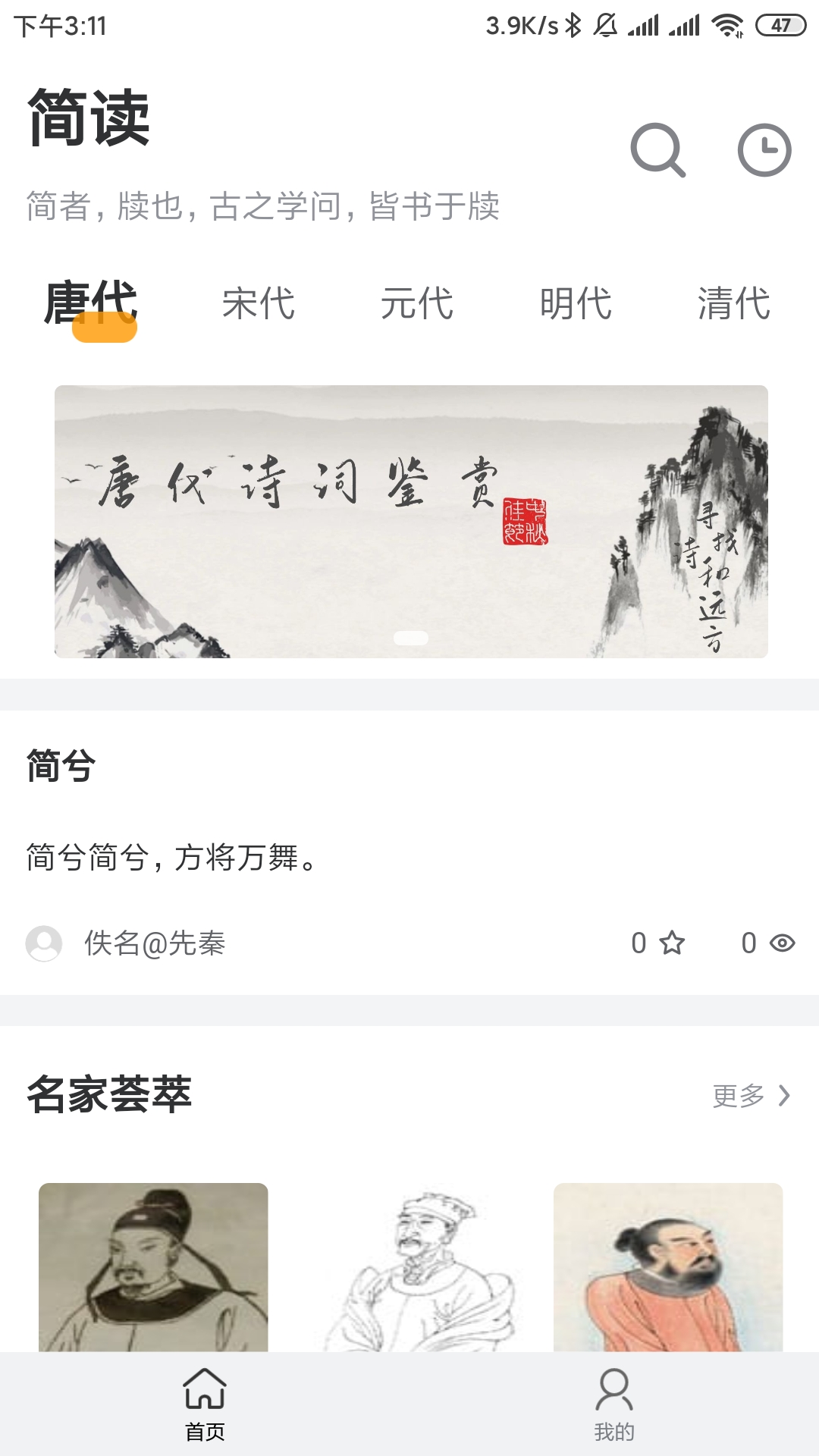This screenshot has width=819, height=1456.
Task: Open the line-drawing sketch poet portrait
Action: click(x=410, y=1266)
